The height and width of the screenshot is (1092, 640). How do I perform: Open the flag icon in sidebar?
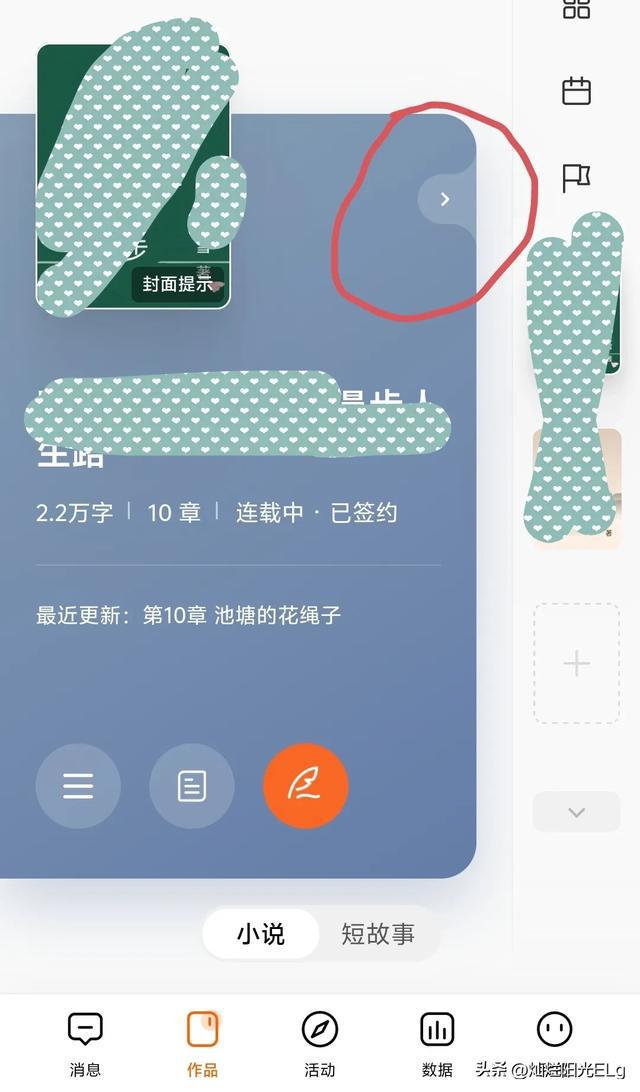pos(576,178)
